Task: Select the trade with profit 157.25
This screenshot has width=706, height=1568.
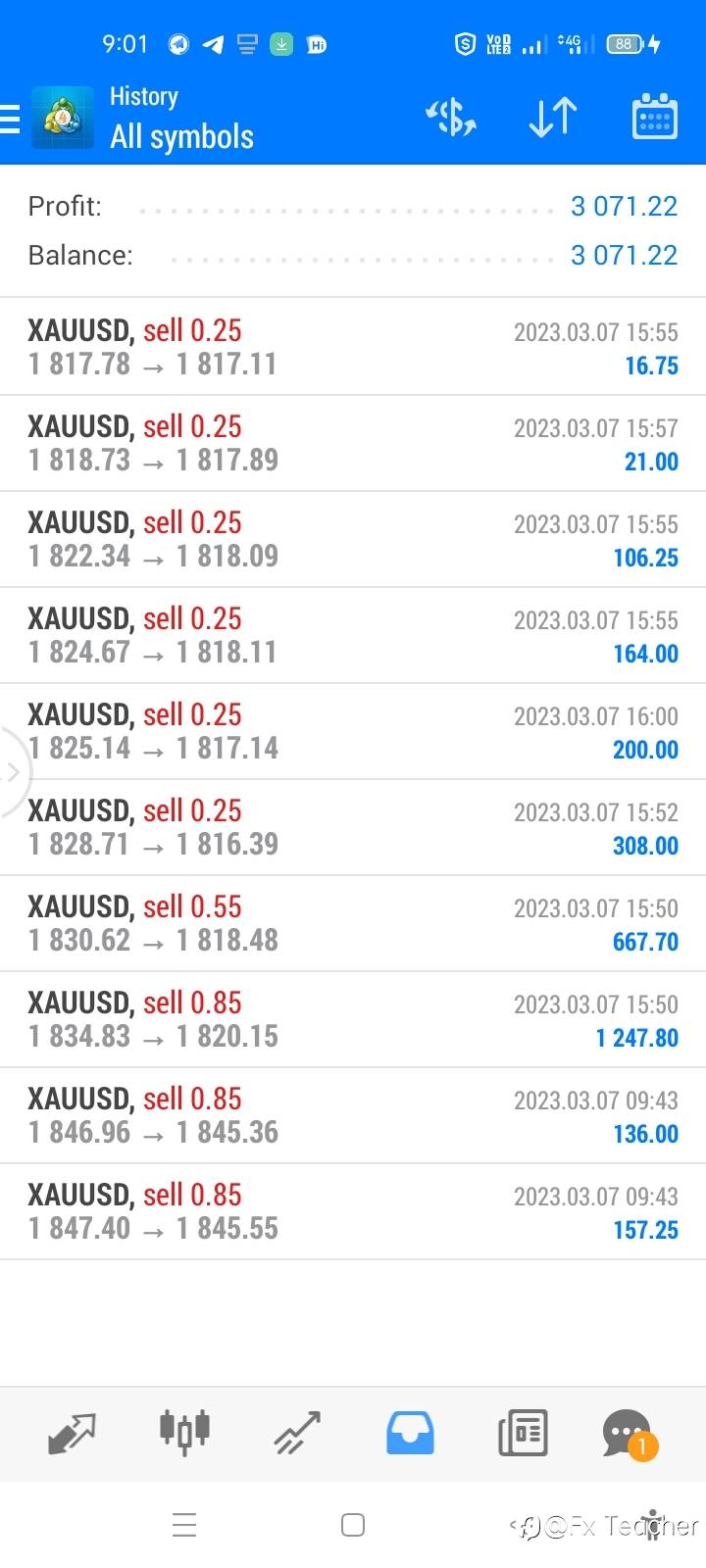Action: 353,1211
